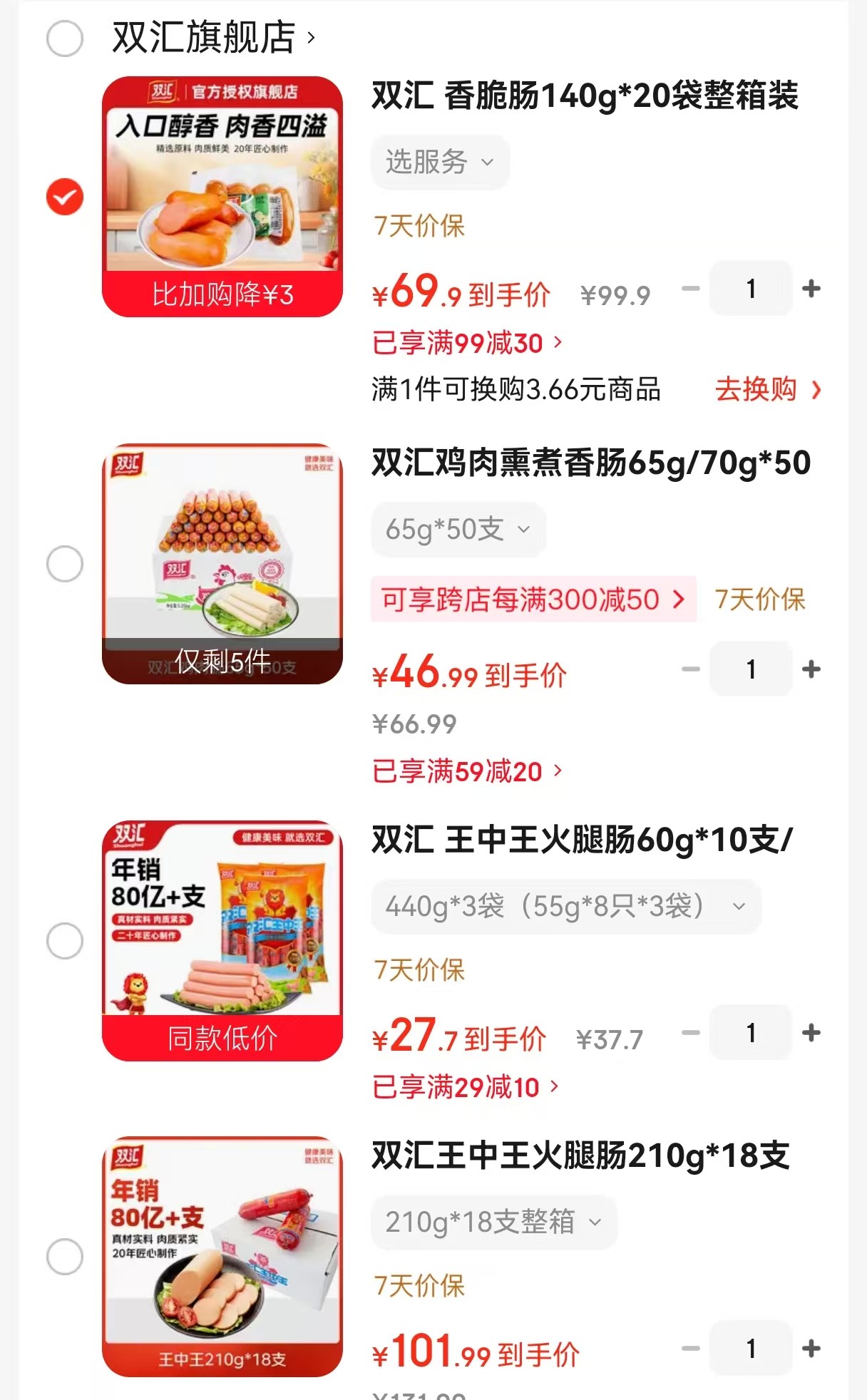
Task: View the 已享满59减20 discount details
Action: pos(467,771)
